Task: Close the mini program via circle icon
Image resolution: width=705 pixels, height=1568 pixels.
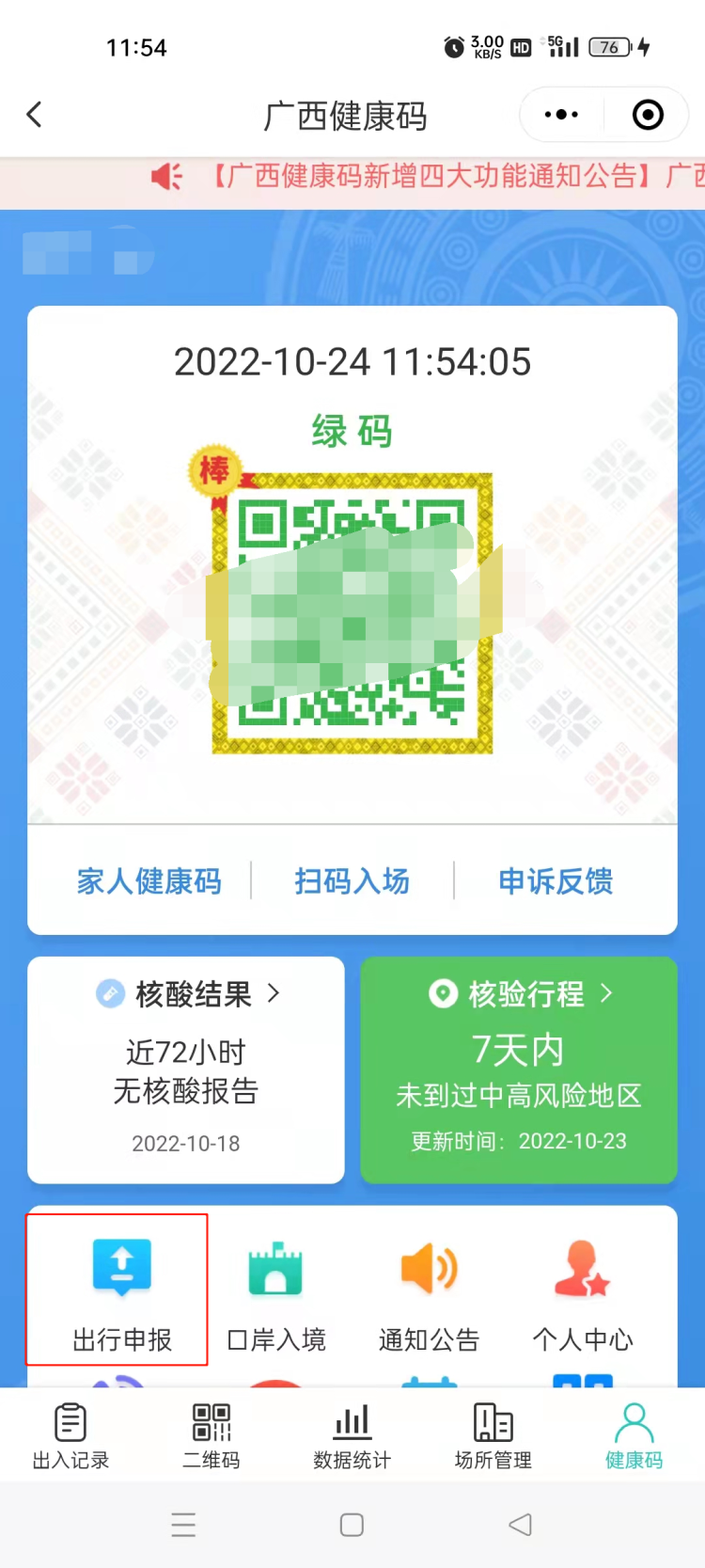Action: tap(648, 115)
